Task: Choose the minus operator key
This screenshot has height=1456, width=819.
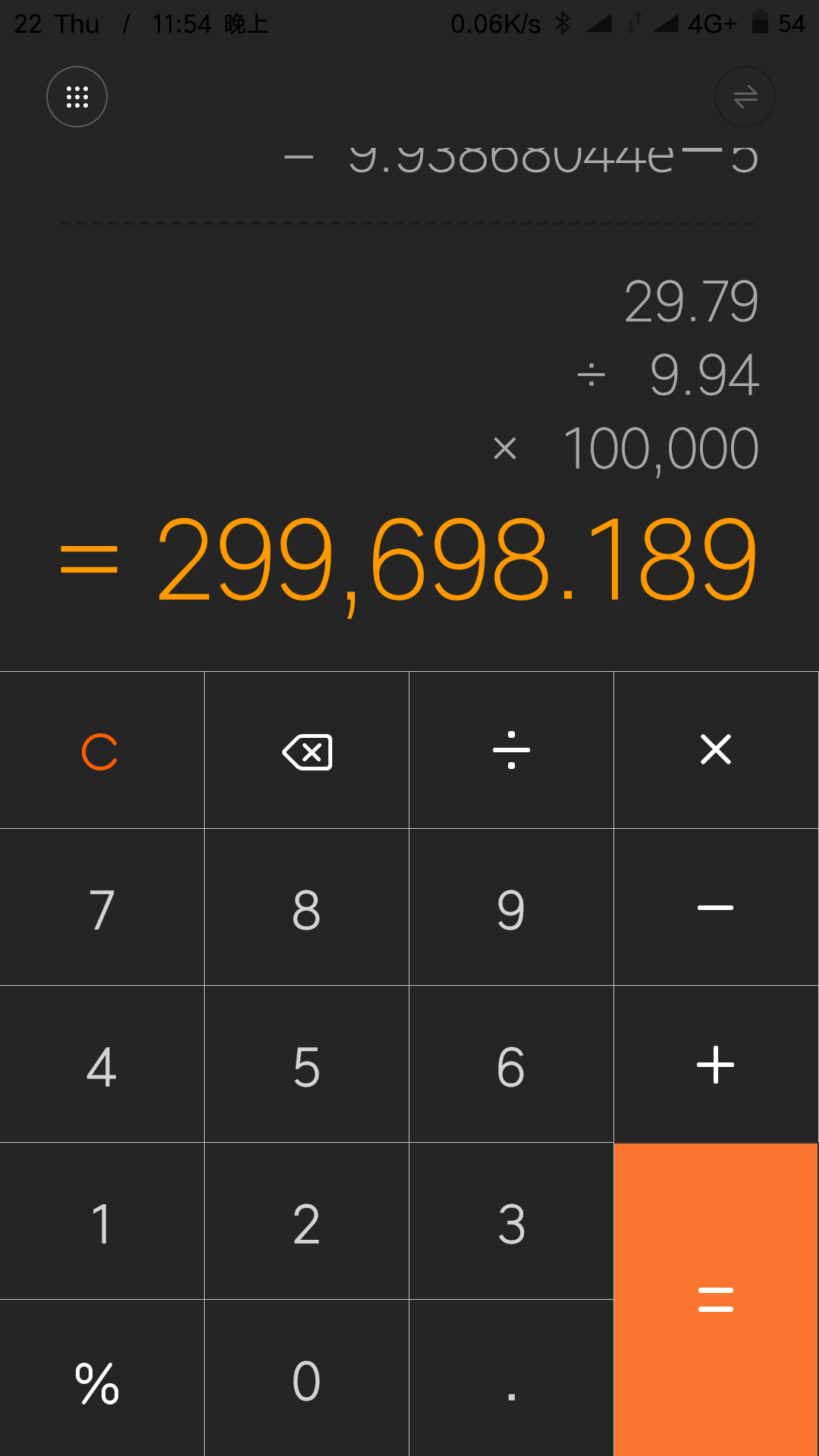Action: [716, 907]
